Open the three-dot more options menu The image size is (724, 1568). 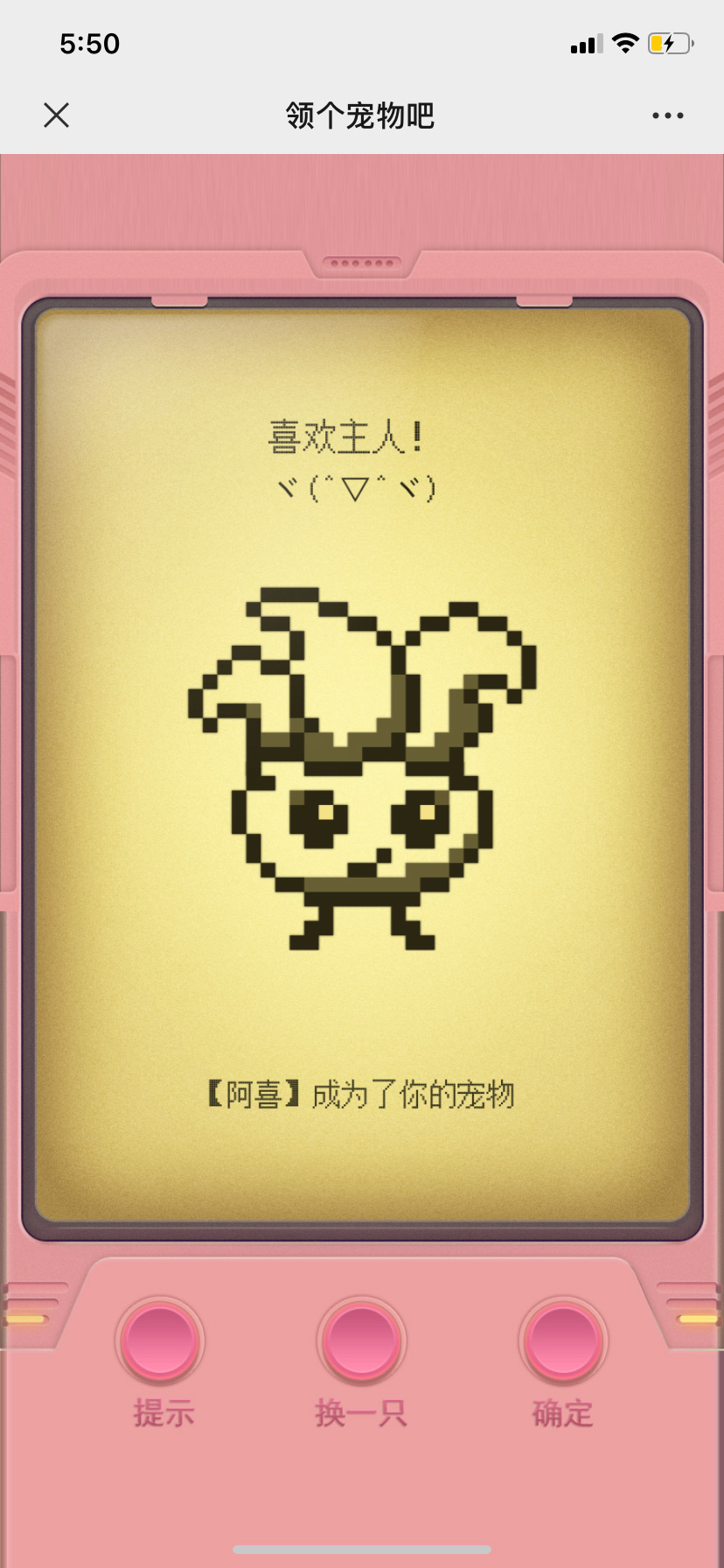click(x=667, y=115)
